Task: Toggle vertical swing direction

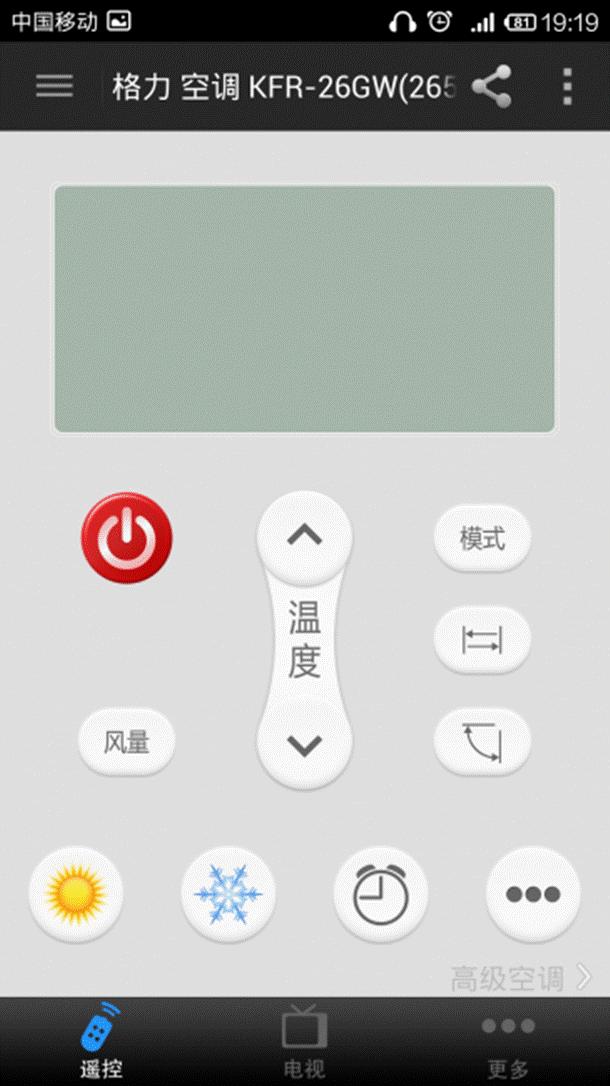Action: (x=482, y=742)
